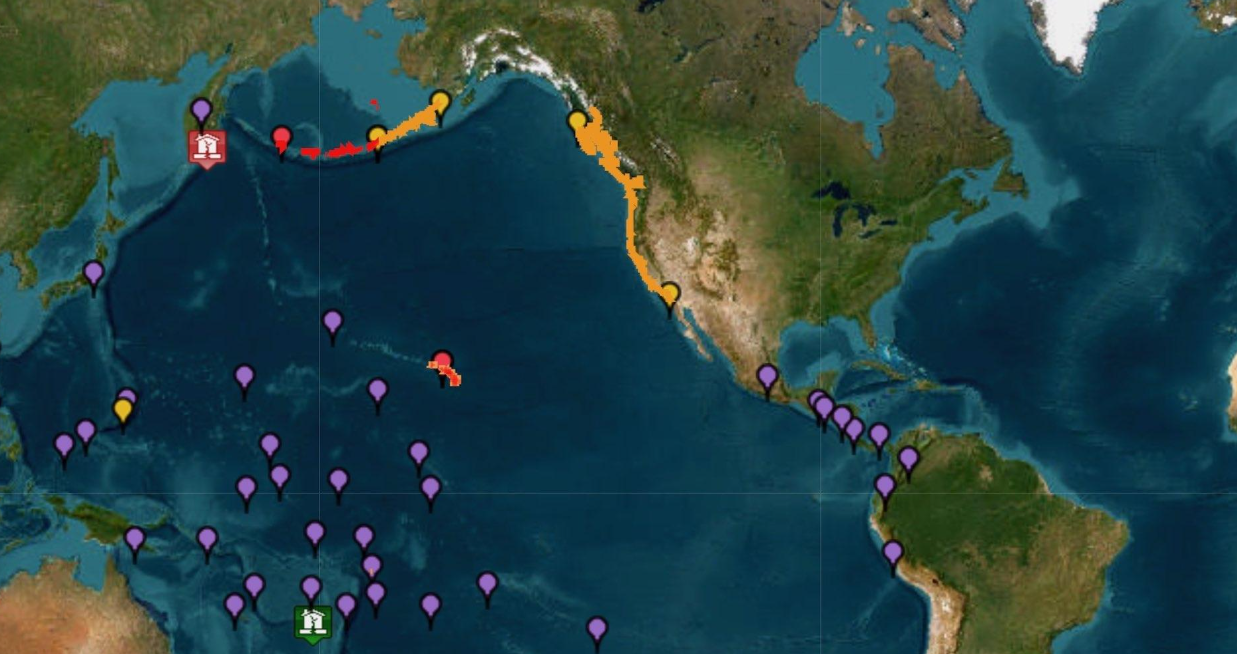
Task: Open the purple marker on Mexico's Pacific coast
Action: pos(767,377)
